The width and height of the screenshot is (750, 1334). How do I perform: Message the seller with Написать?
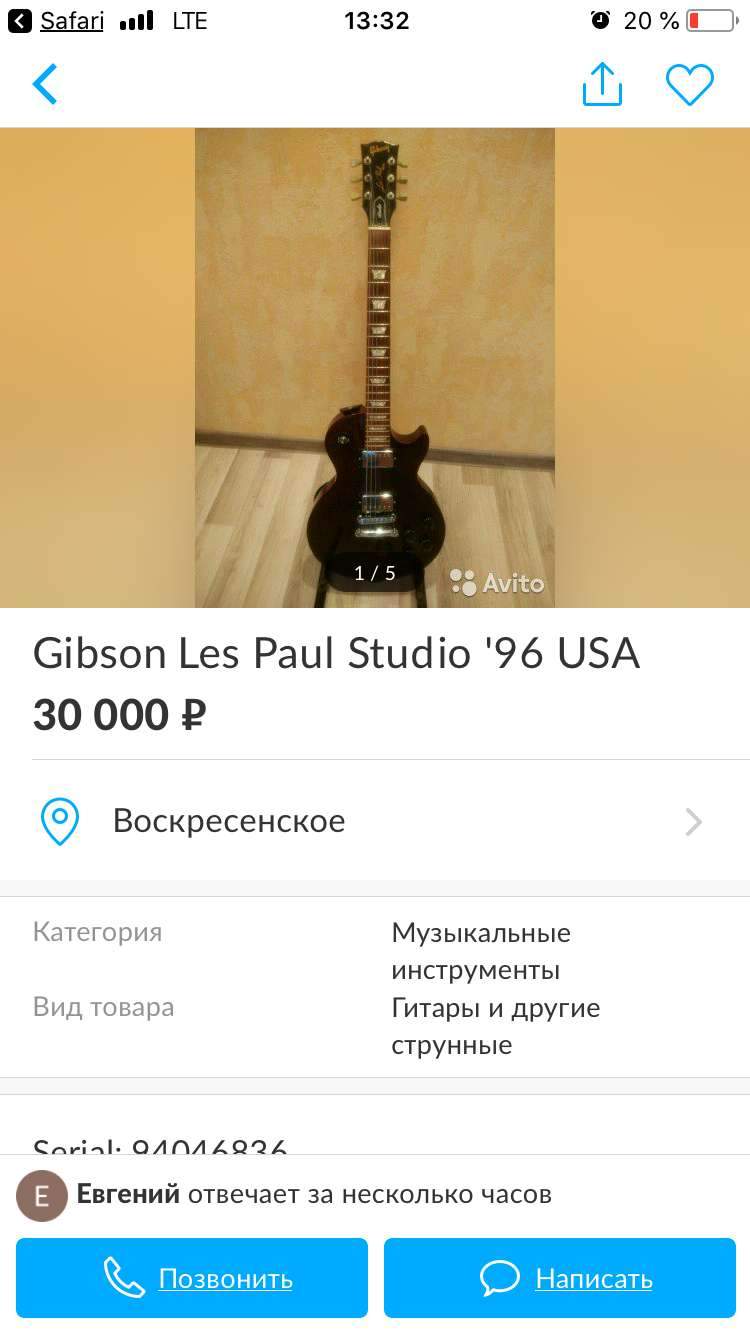pos(560,1278)
